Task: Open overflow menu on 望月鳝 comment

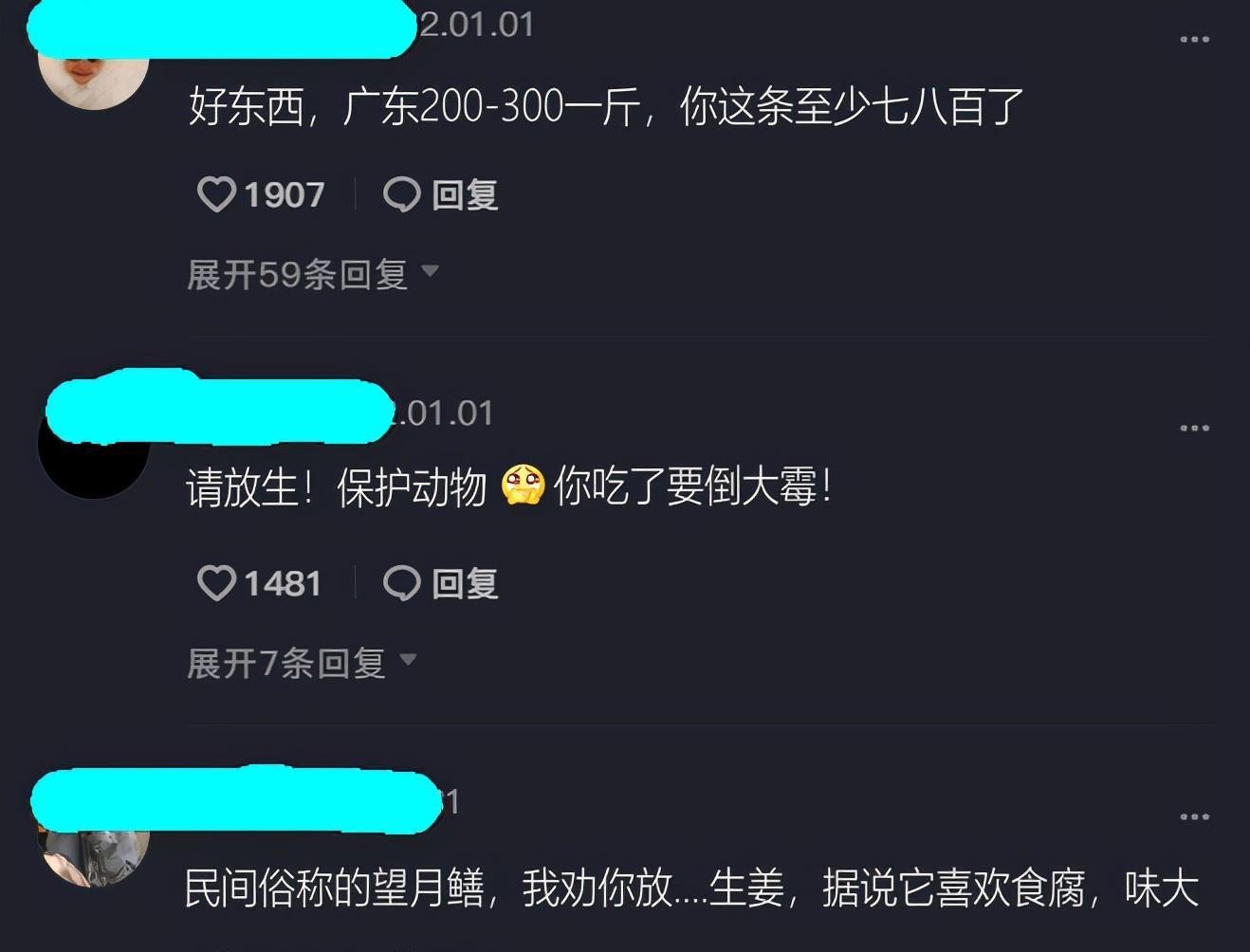Action: tap(1194, 817)
